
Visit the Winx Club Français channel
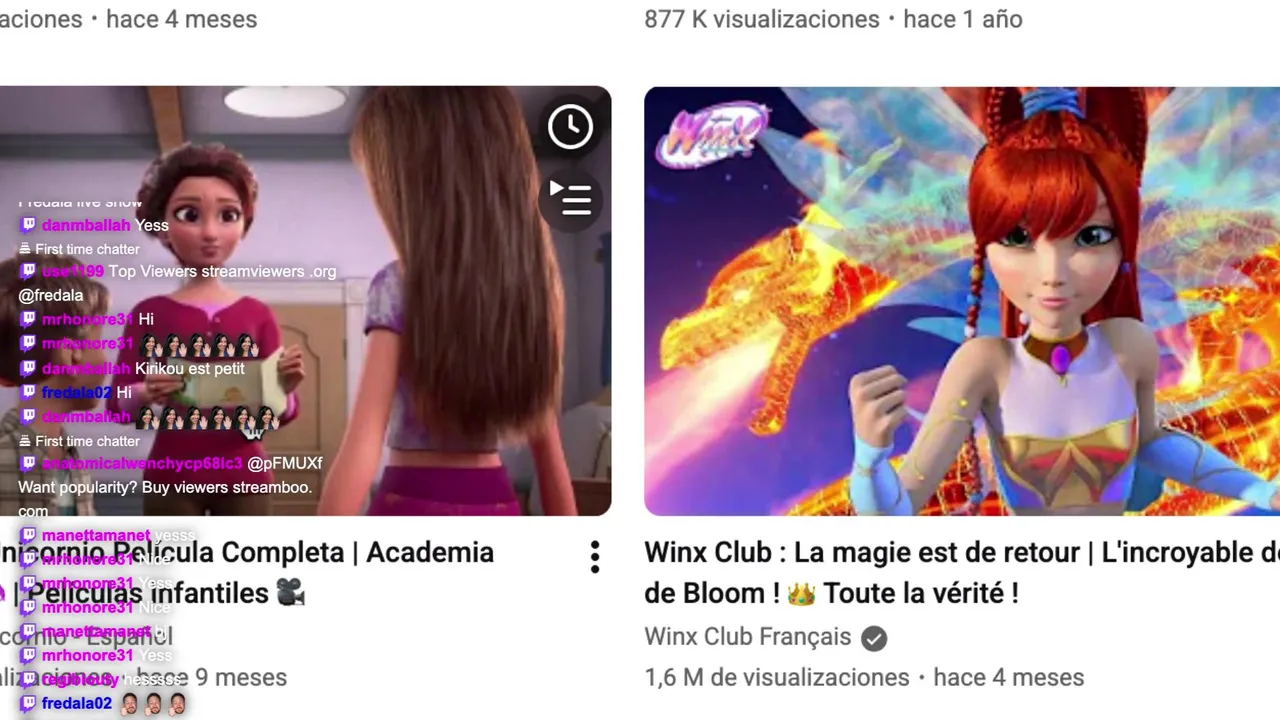click(748, 637)
